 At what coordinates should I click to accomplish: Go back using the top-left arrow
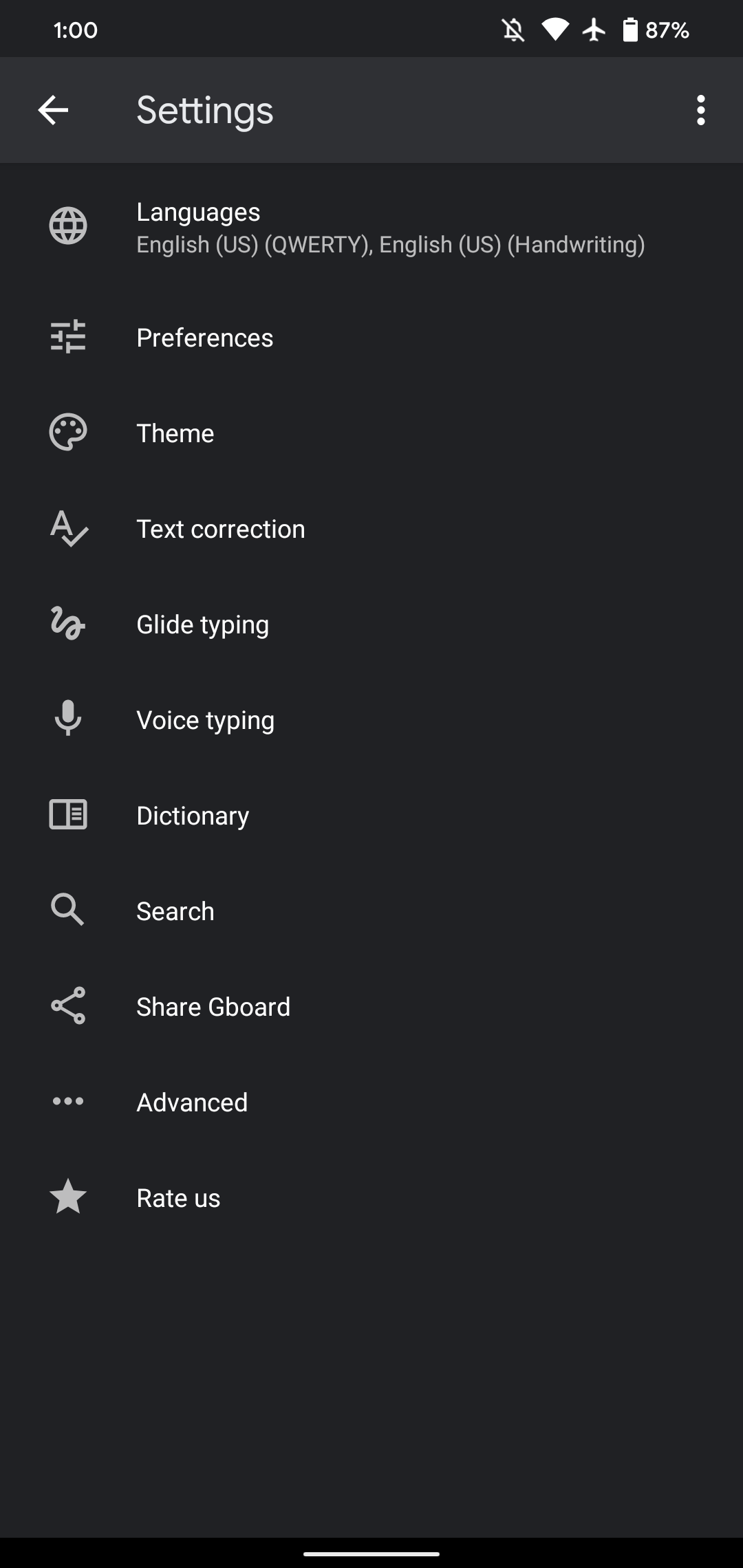tap(53, 110)
